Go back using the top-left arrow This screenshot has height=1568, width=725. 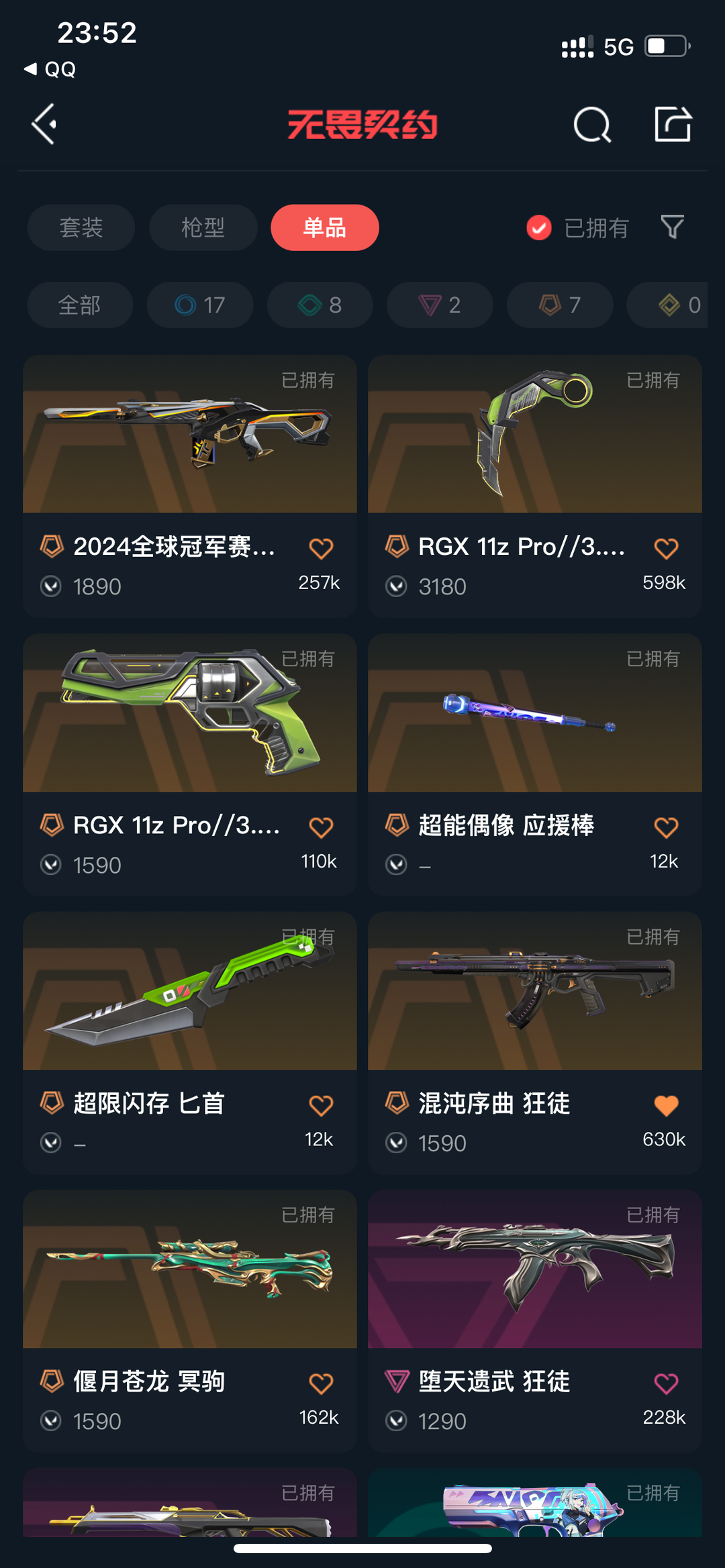44,124
